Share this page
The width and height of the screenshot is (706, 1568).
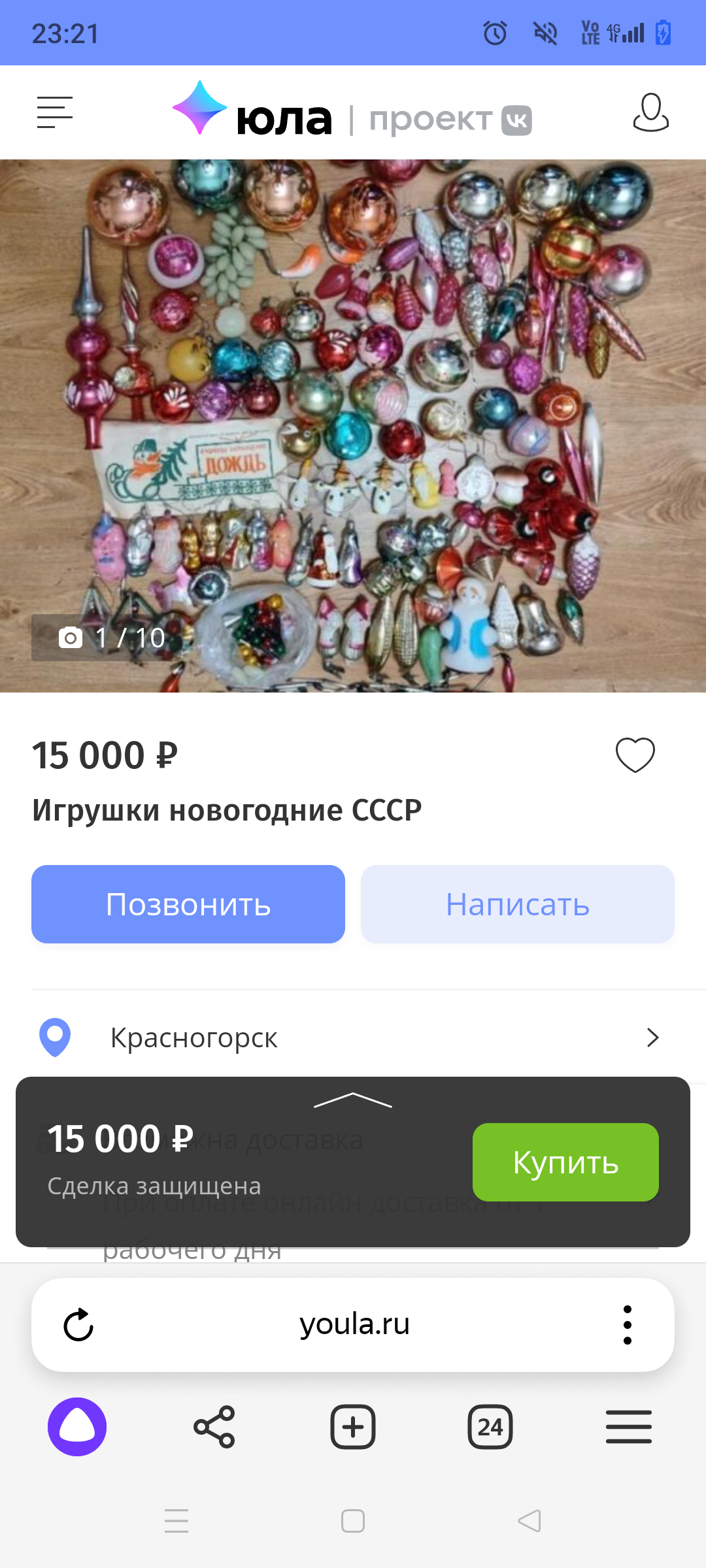[x=214, y=1427]
